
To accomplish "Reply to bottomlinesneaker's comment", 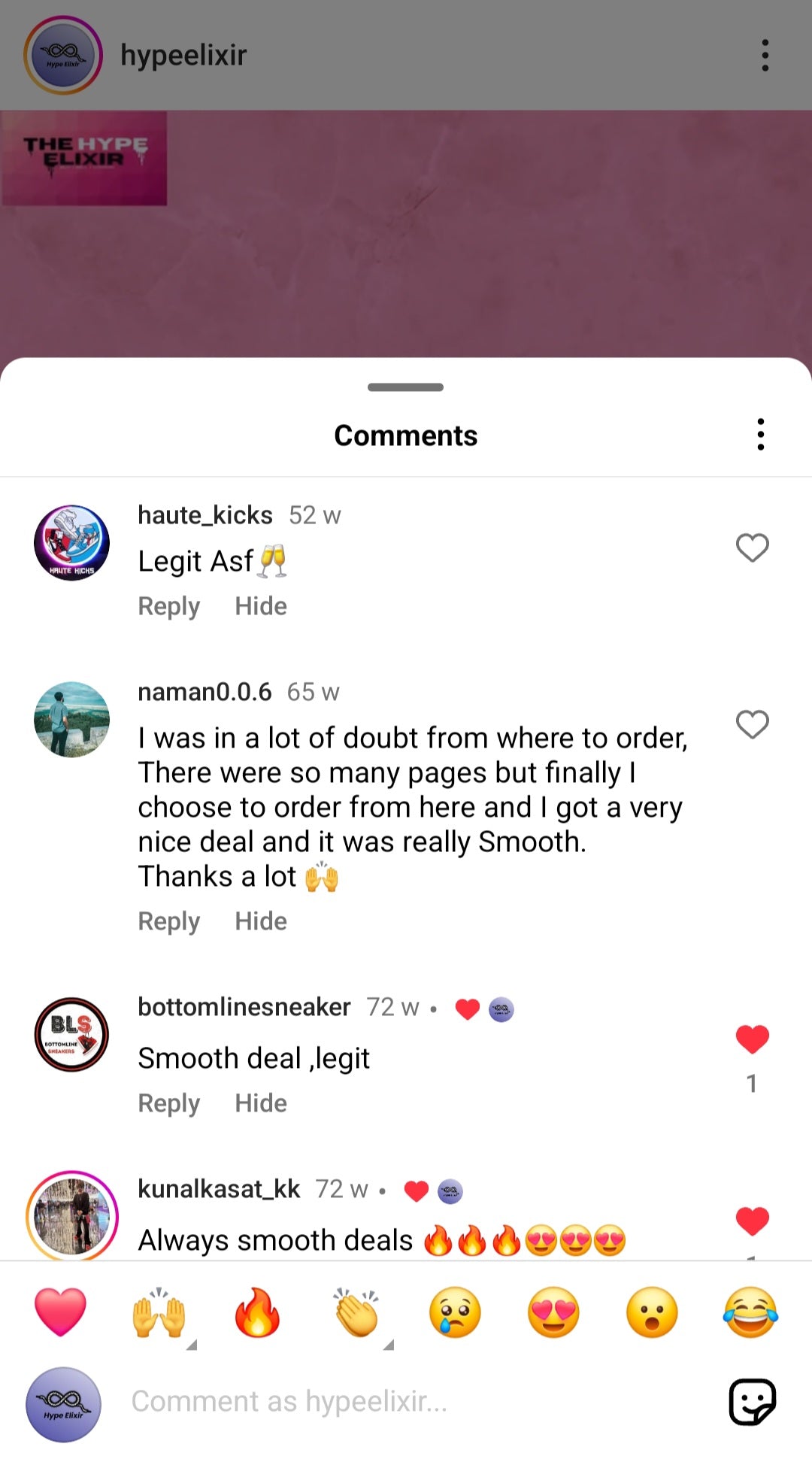I will (x=168, y=1103).
